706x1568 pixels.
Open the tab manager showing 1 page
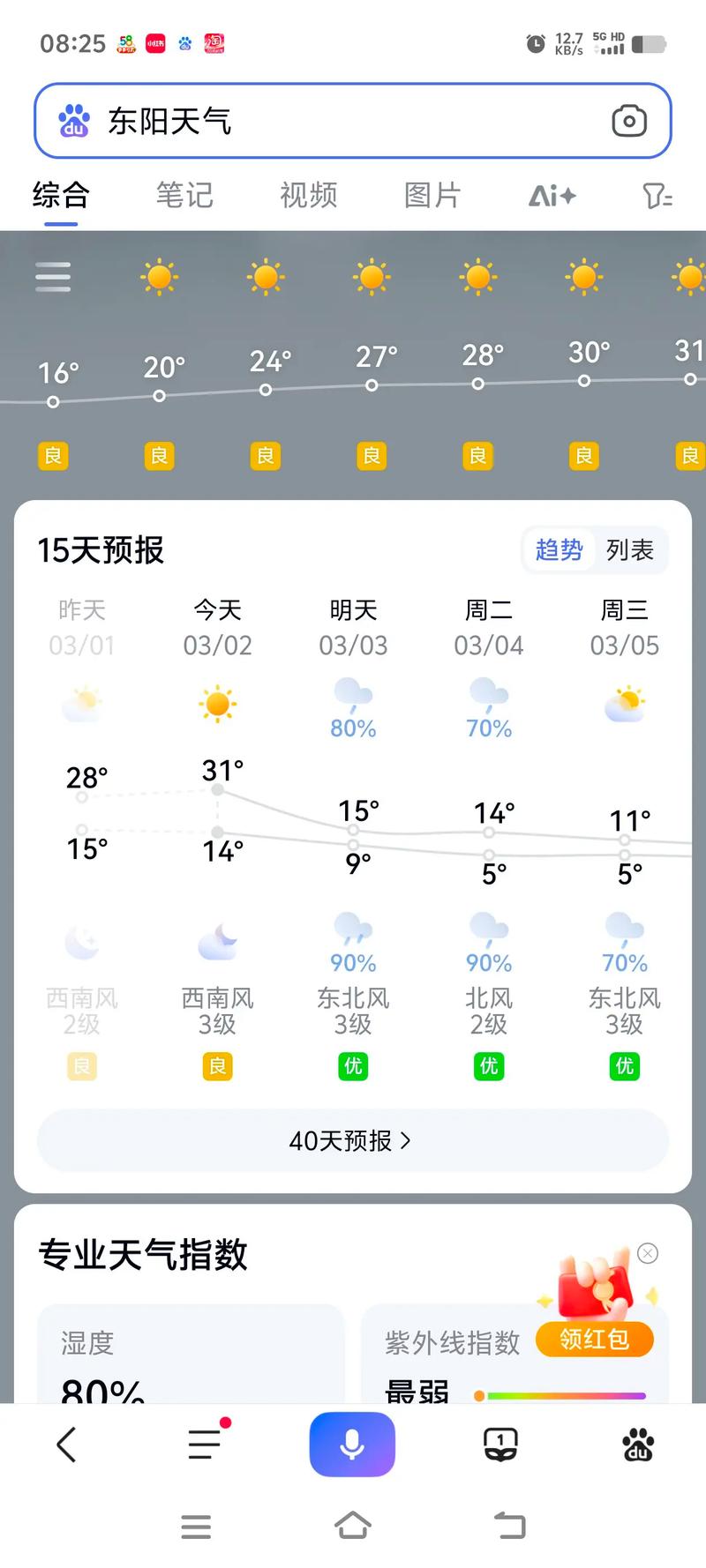[x=499, y=1444]
